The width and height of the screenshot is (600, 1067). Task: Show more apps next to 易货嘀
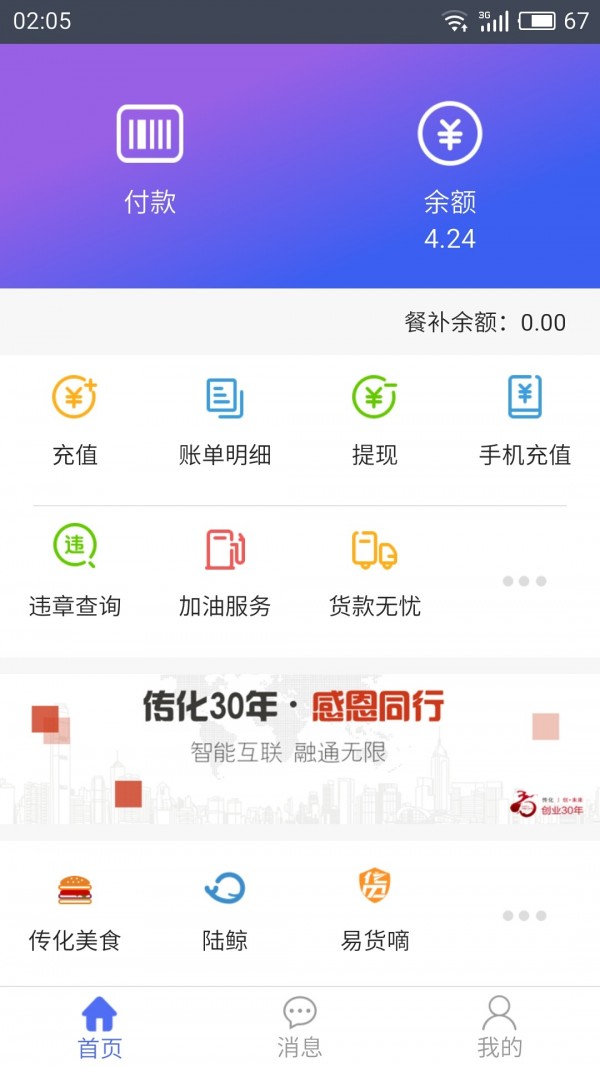point(524,916)
